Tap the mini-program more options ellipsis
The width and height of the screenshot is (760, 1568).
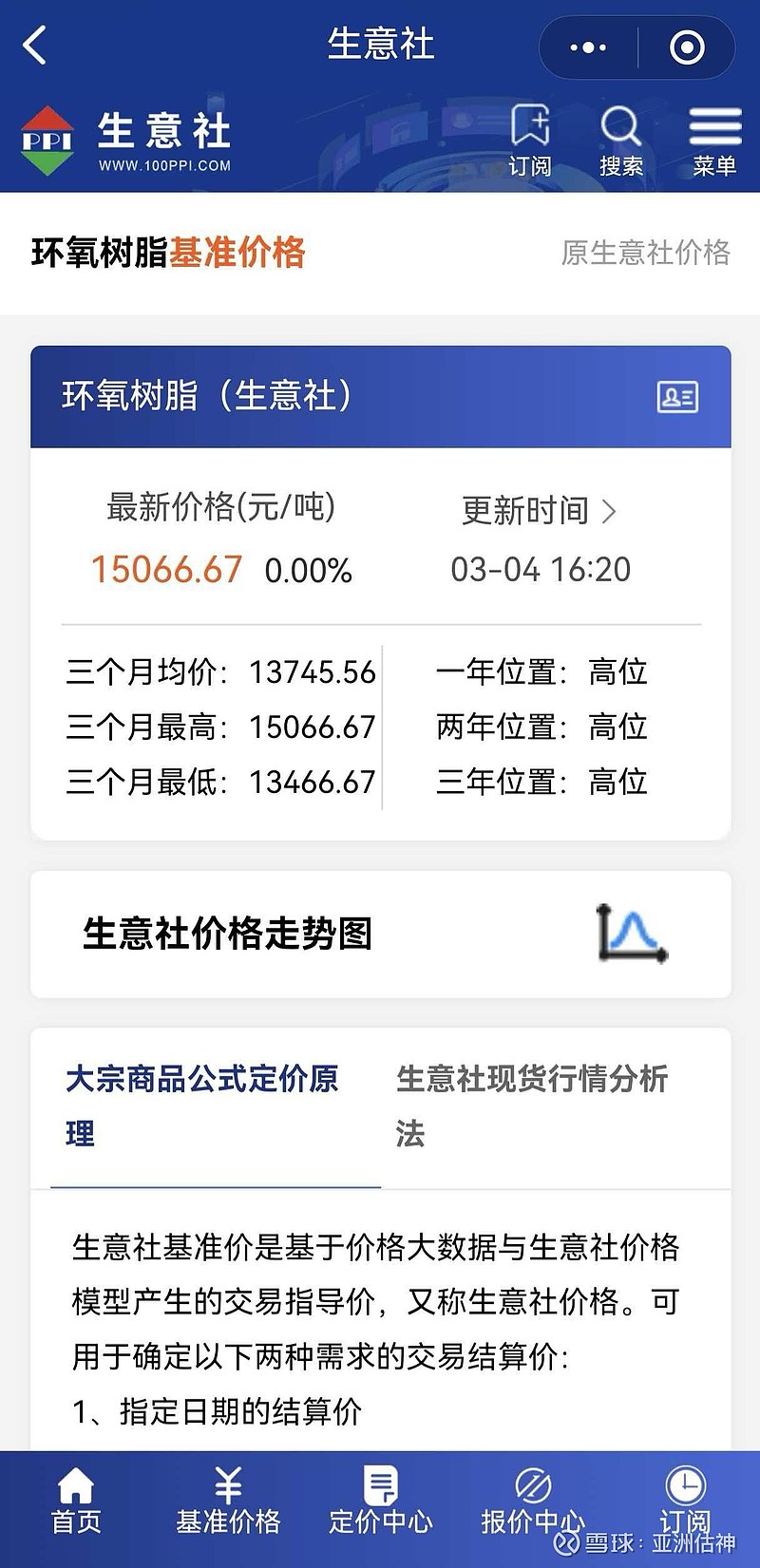pos(588,46)
